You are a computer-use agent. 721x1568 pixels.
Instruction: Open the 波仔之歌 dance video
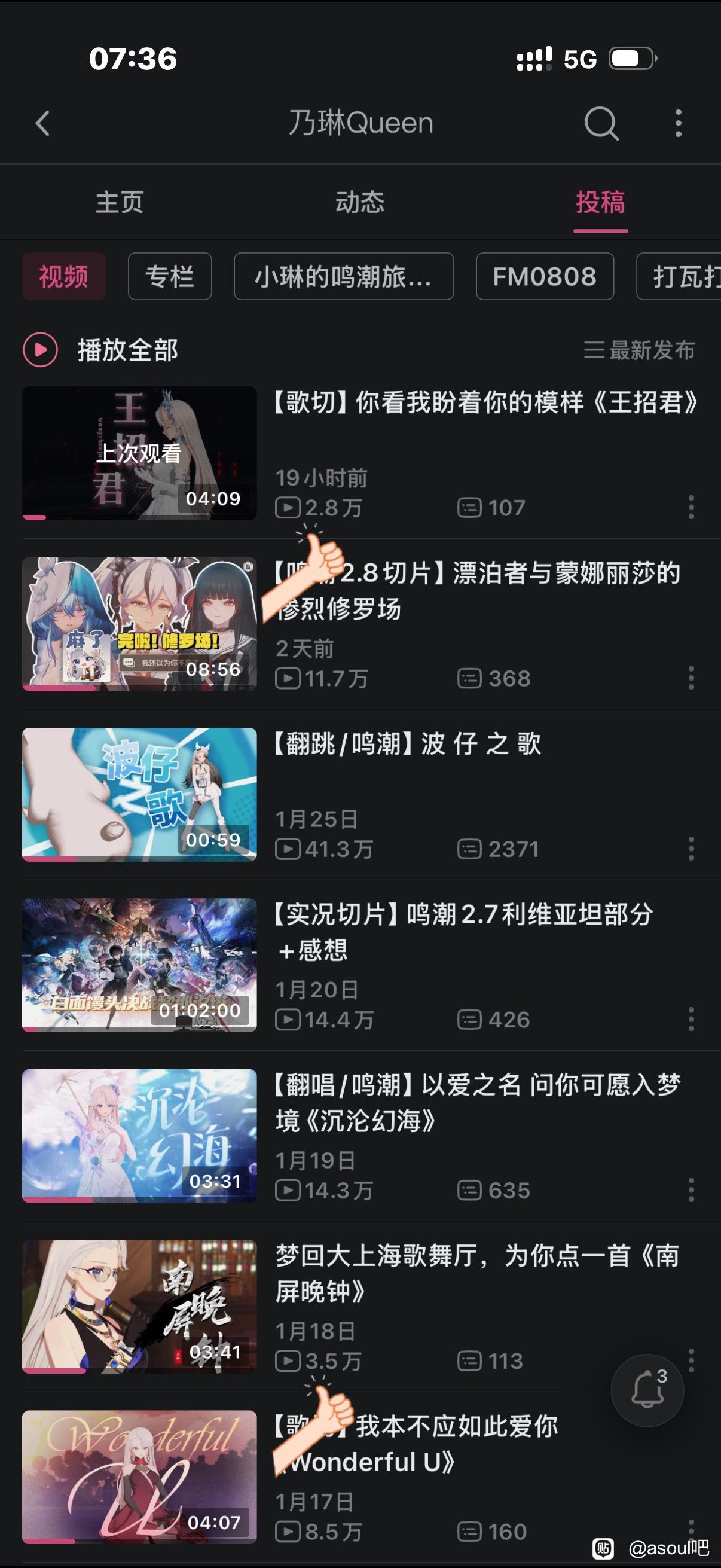360,794
